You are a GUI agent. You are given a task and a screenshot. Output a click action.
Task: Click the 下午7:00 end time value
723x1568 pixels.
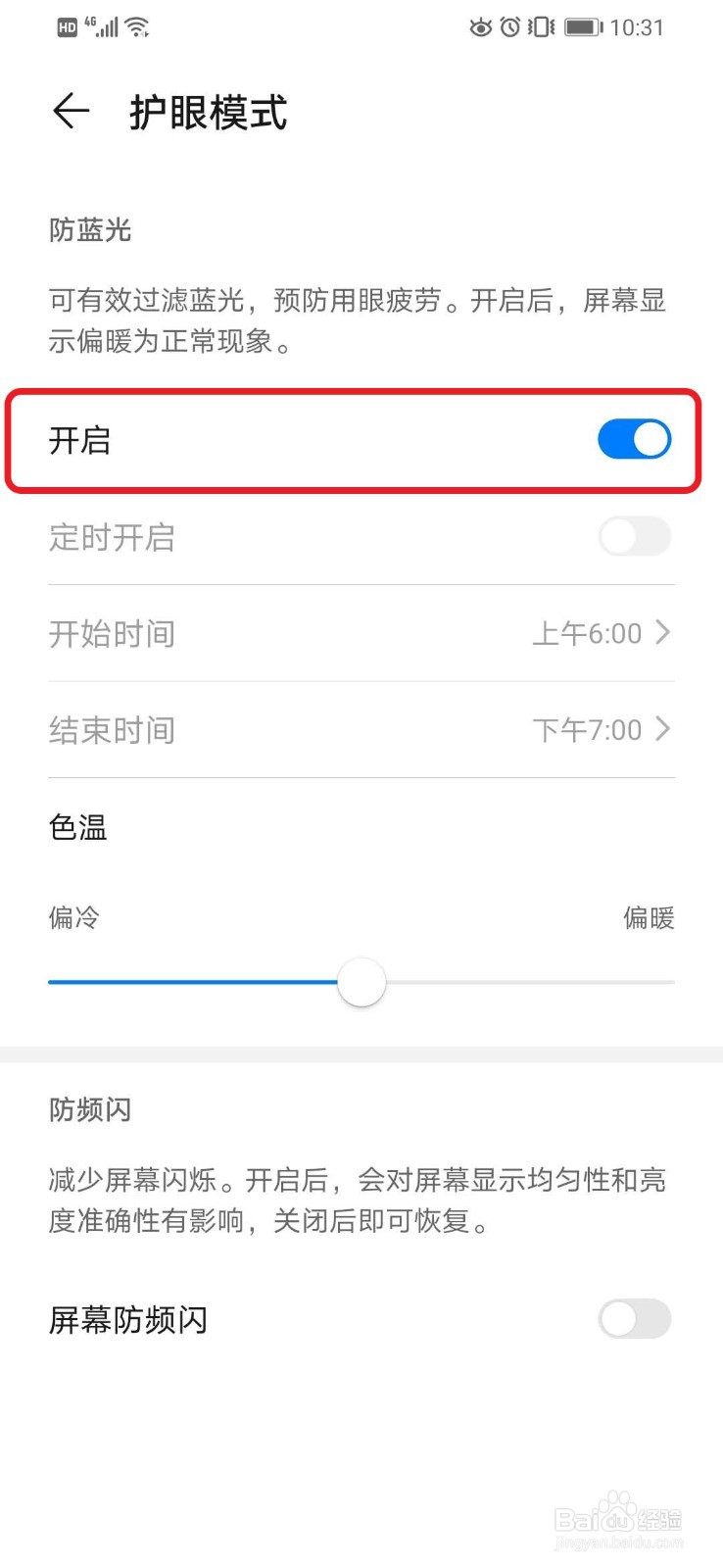pyautogui.click(x=590, y=730)
